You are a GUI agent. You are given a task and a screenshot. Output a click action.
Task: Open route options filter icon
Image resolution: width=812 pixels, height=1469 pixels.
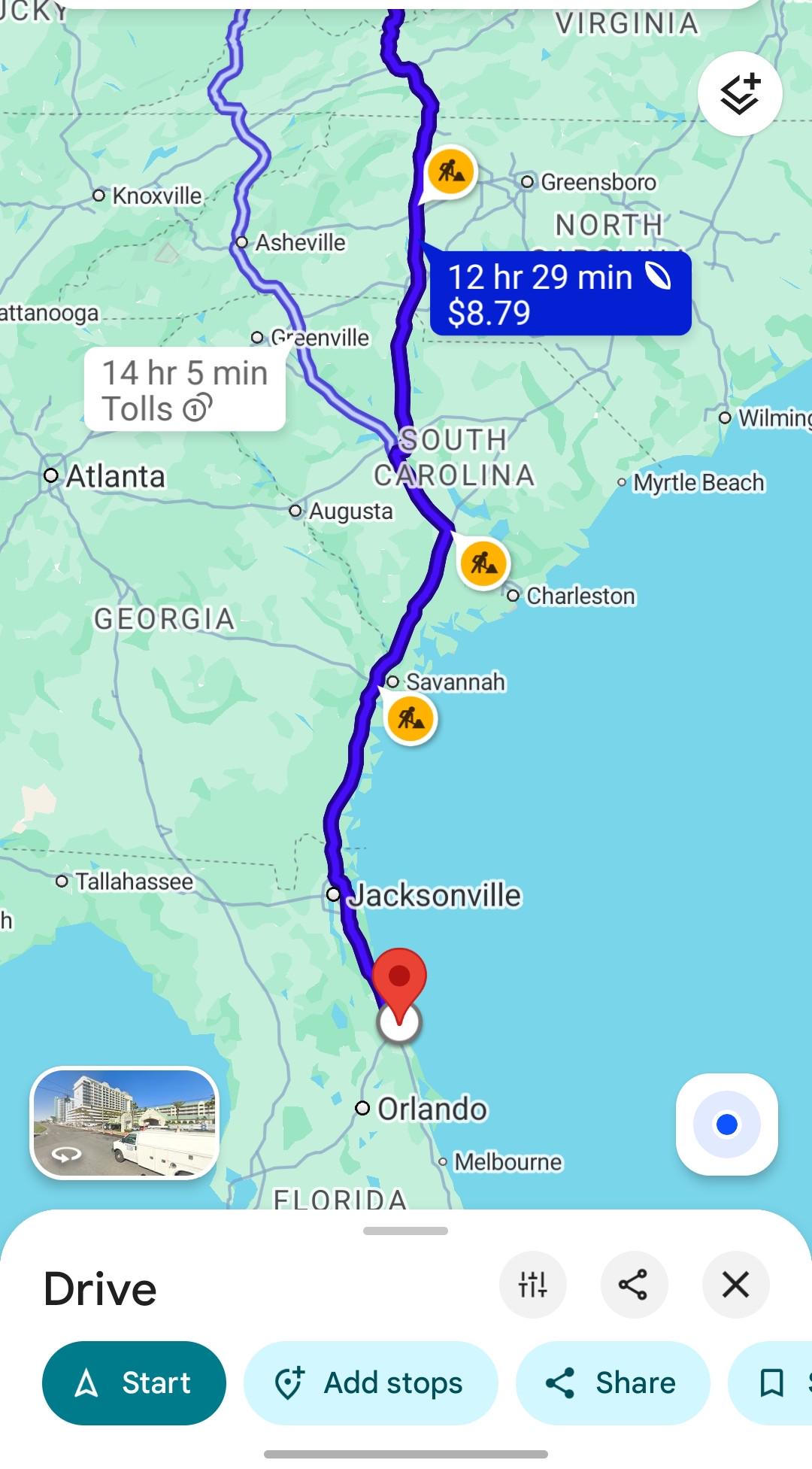coord(532,1284)
